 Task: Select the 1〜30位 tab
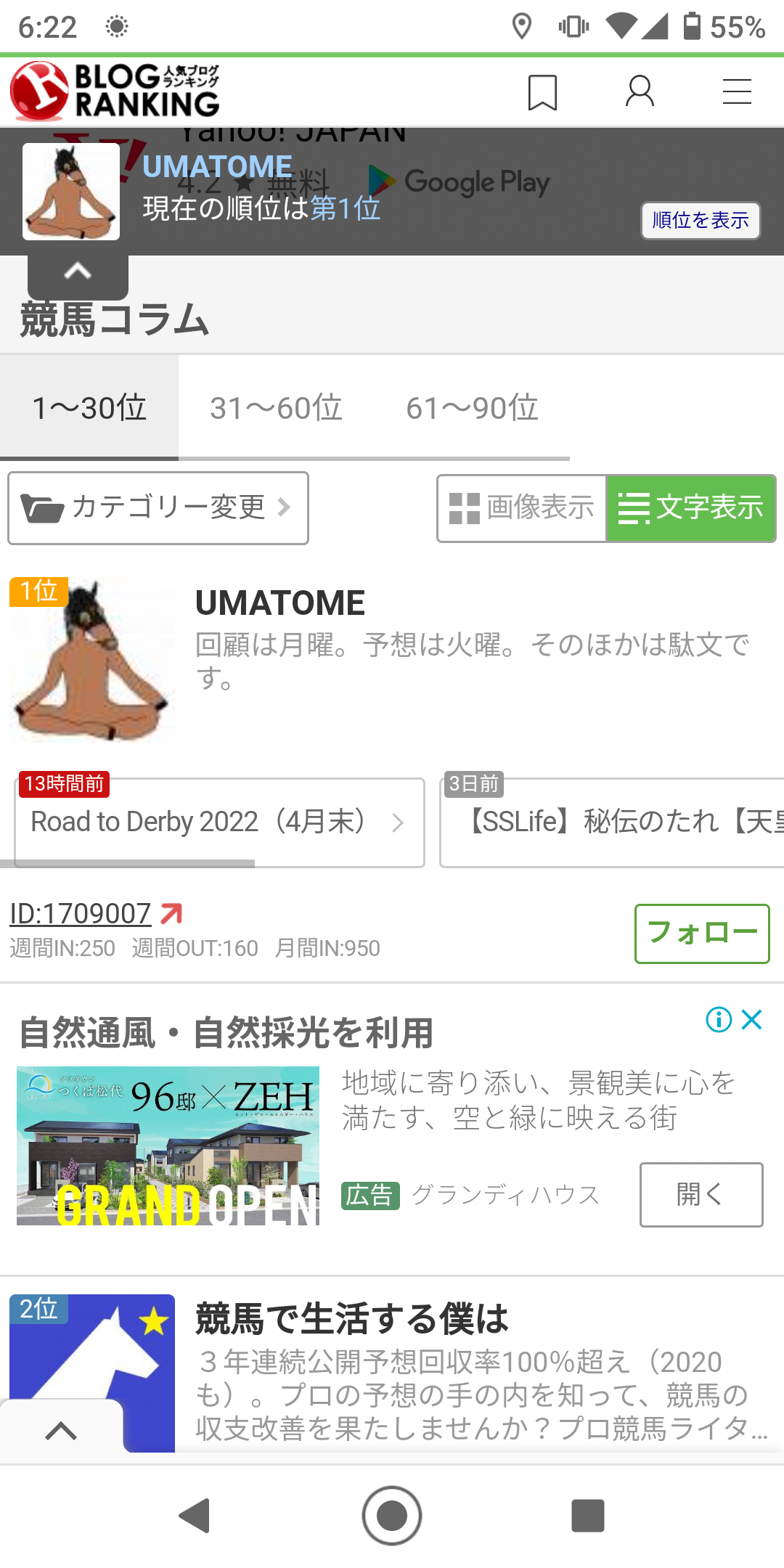pyautogui.click(x=89, y=408)
